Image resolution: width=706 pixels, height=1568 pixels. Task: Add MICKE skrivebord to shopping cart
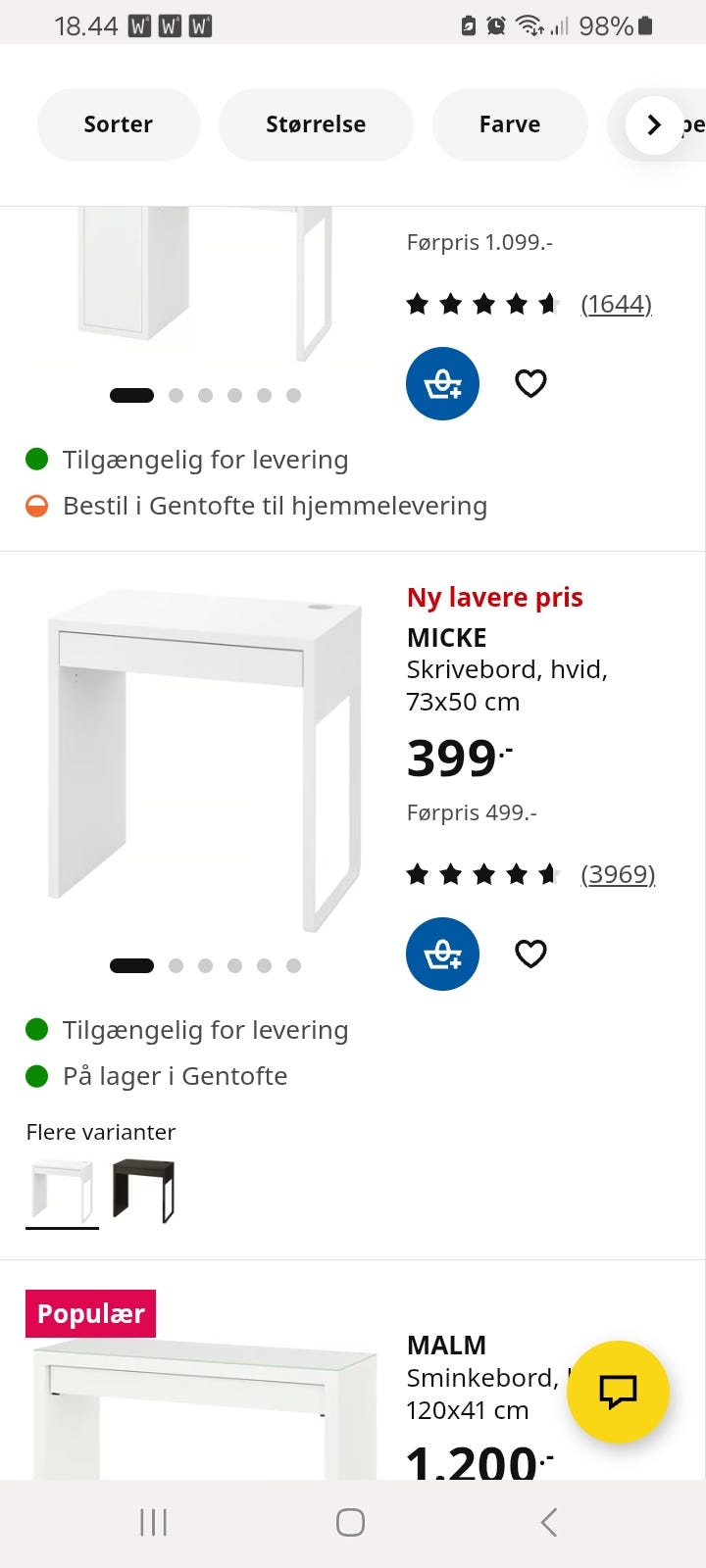point(442,954)
